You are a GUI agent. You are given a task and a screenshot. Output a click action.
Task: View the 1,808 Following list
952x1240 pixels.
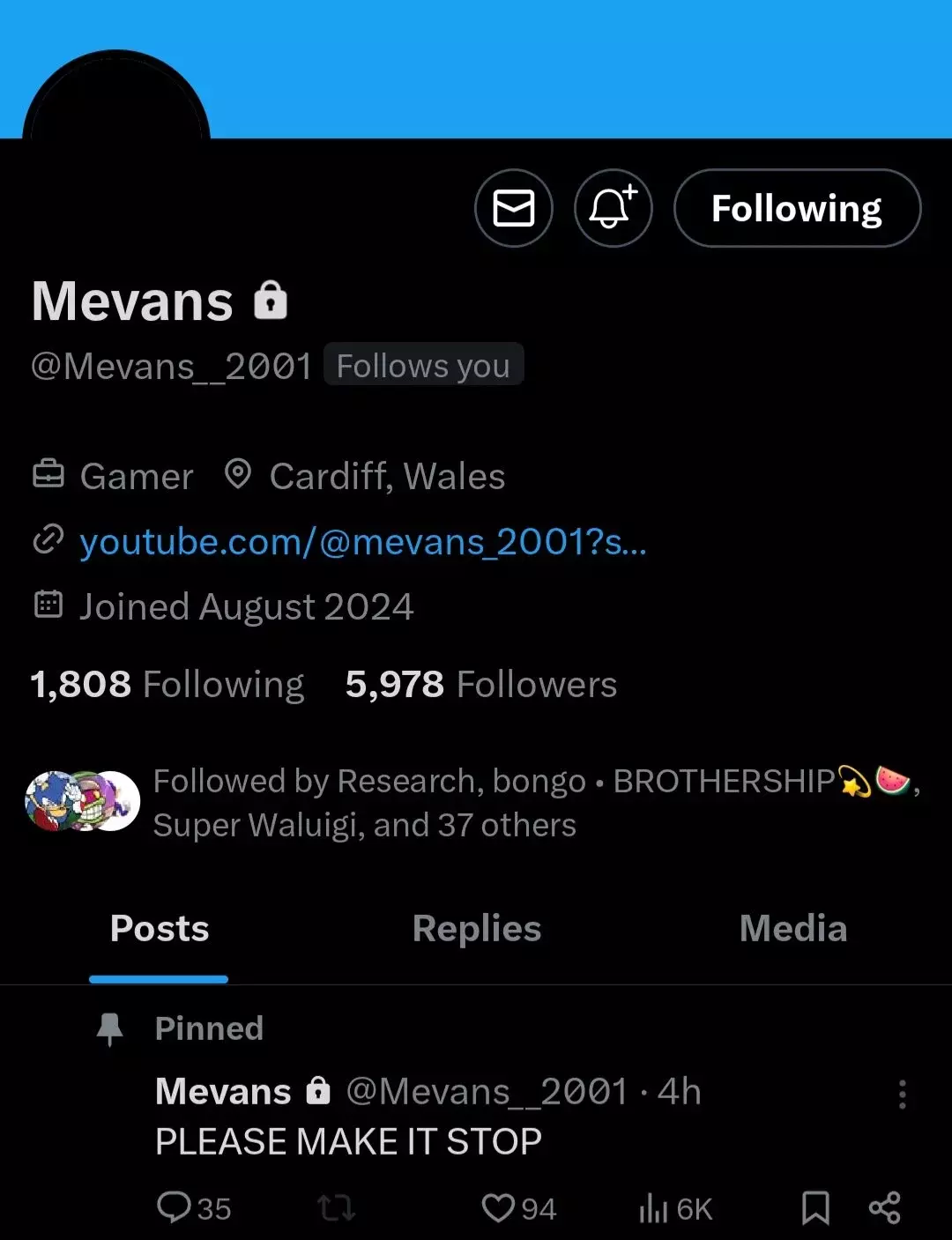(x=167, y=685)
